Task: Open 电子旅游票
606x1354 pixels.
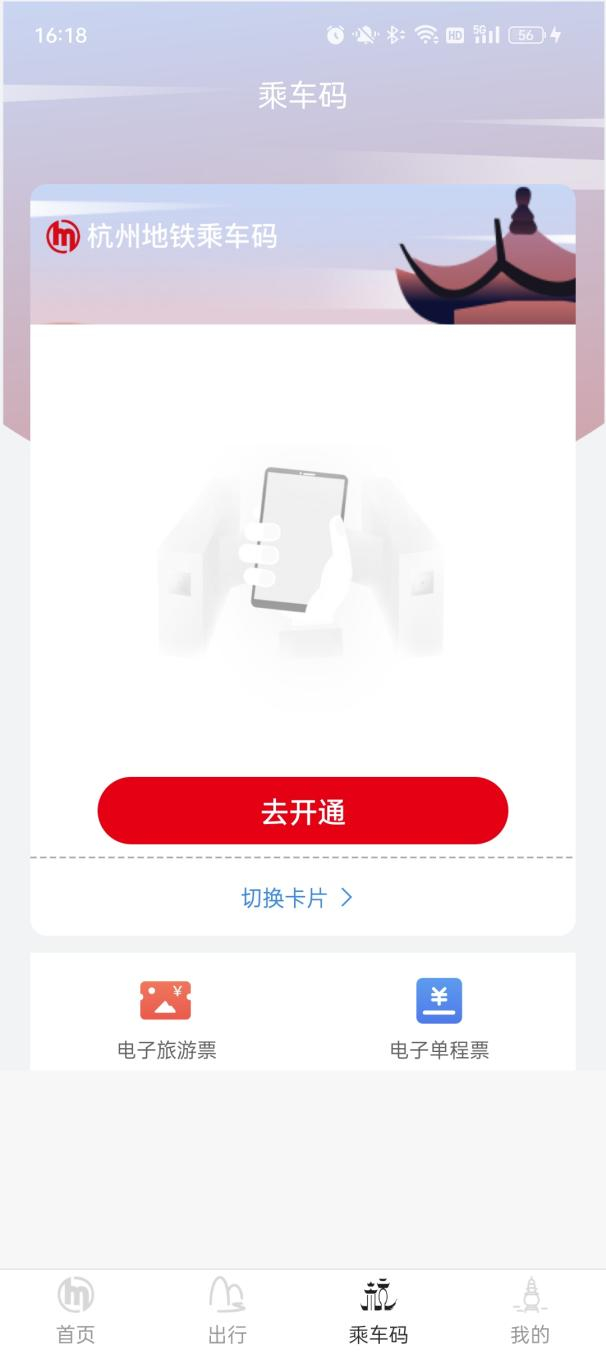Action: (x=166, y=1018)
